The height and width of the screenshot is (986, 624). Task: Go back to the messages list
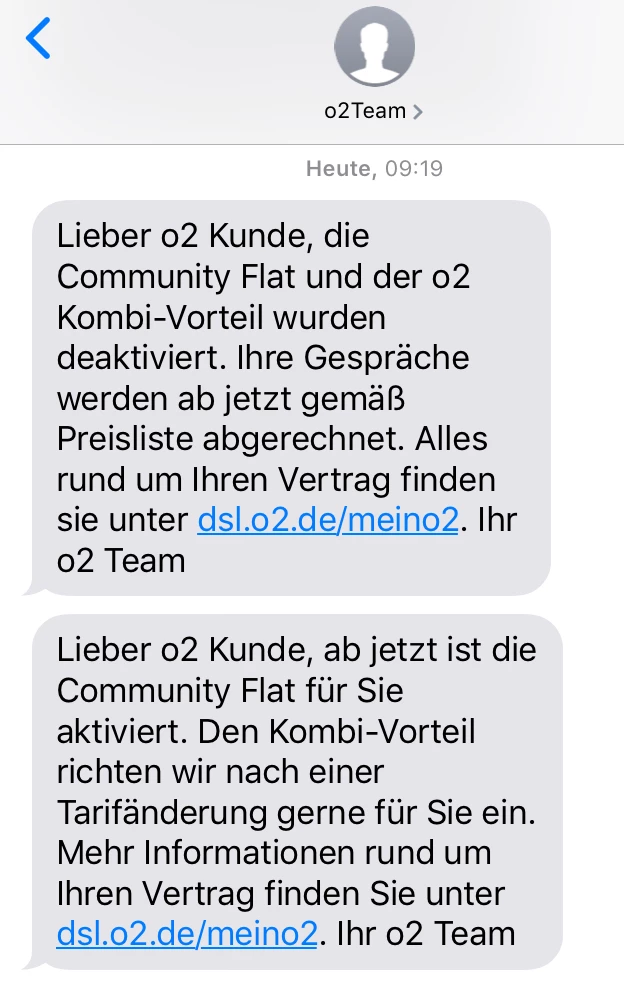(x=38, y=40)
